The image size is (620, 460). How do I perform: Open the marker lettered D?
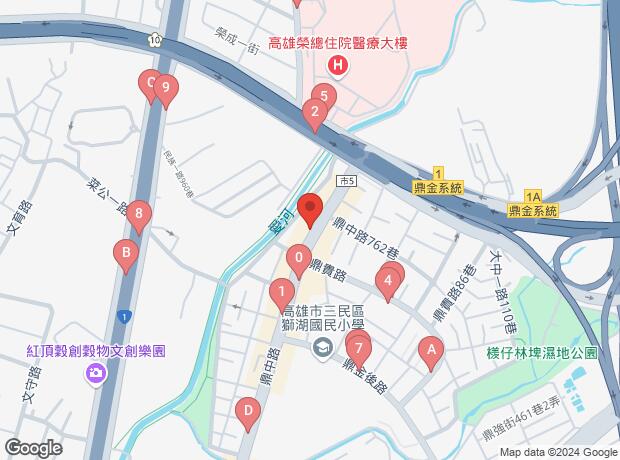247,410
